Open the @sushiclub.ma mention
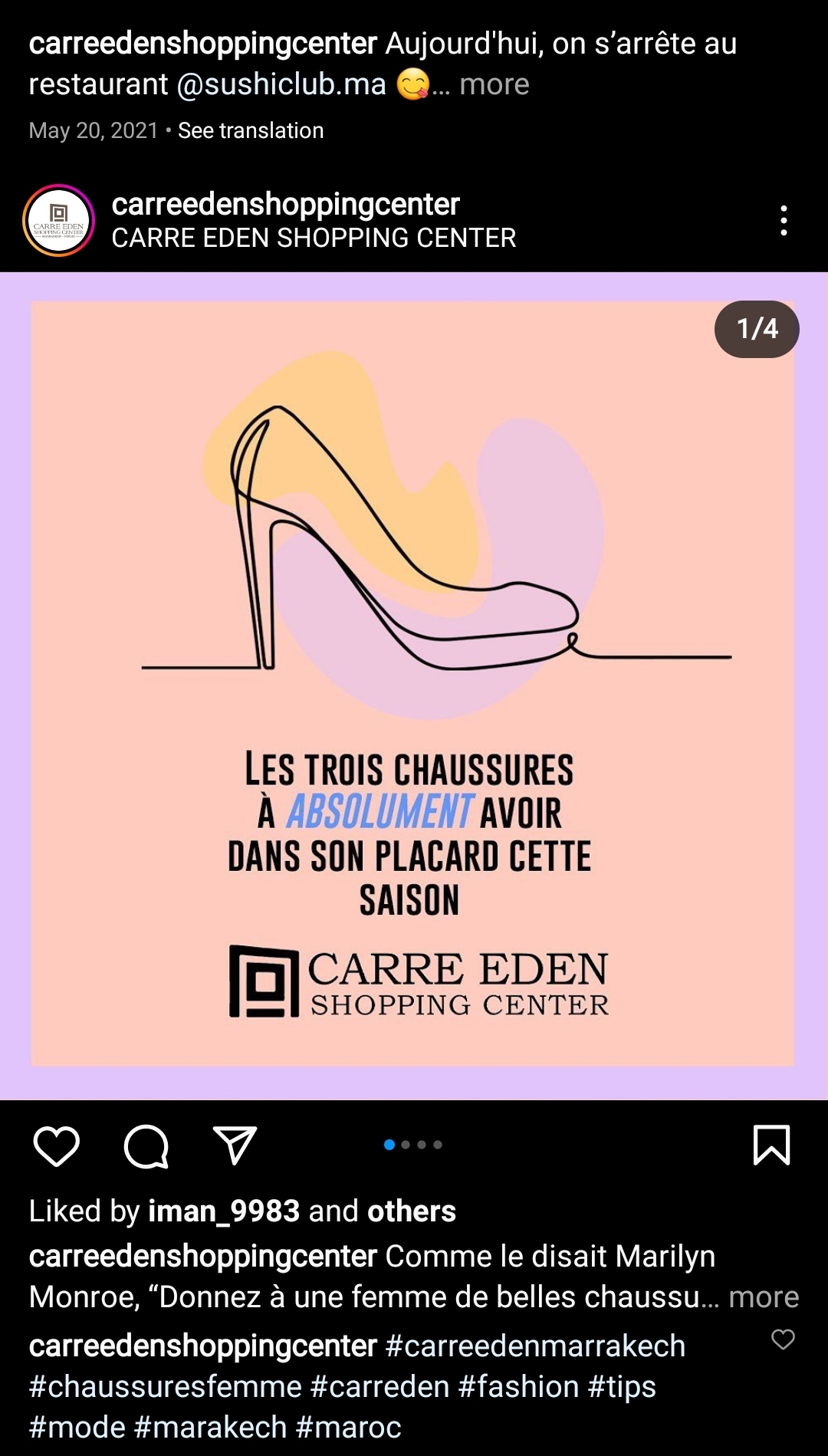 click(281, 84)
